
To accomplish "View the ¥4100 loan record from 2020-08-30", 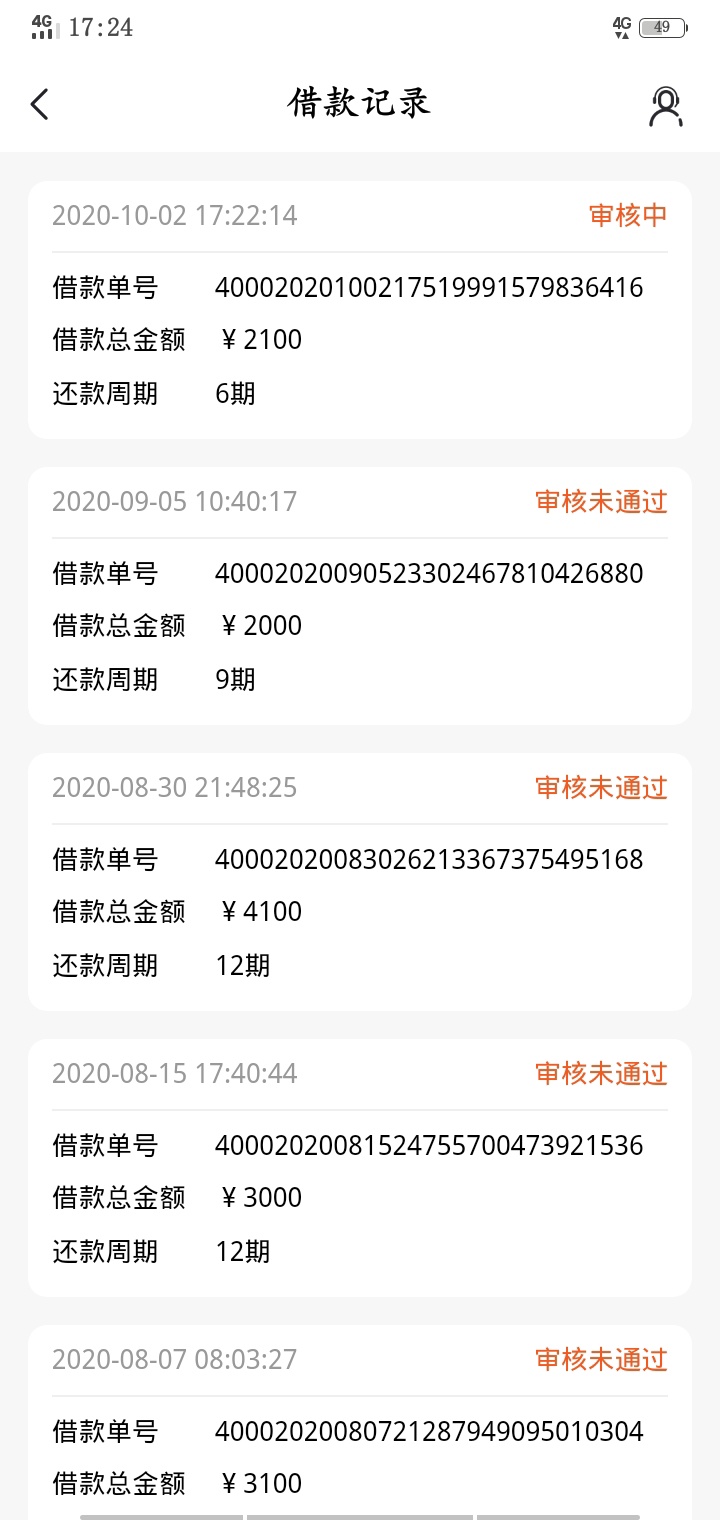I will (360, 882).
